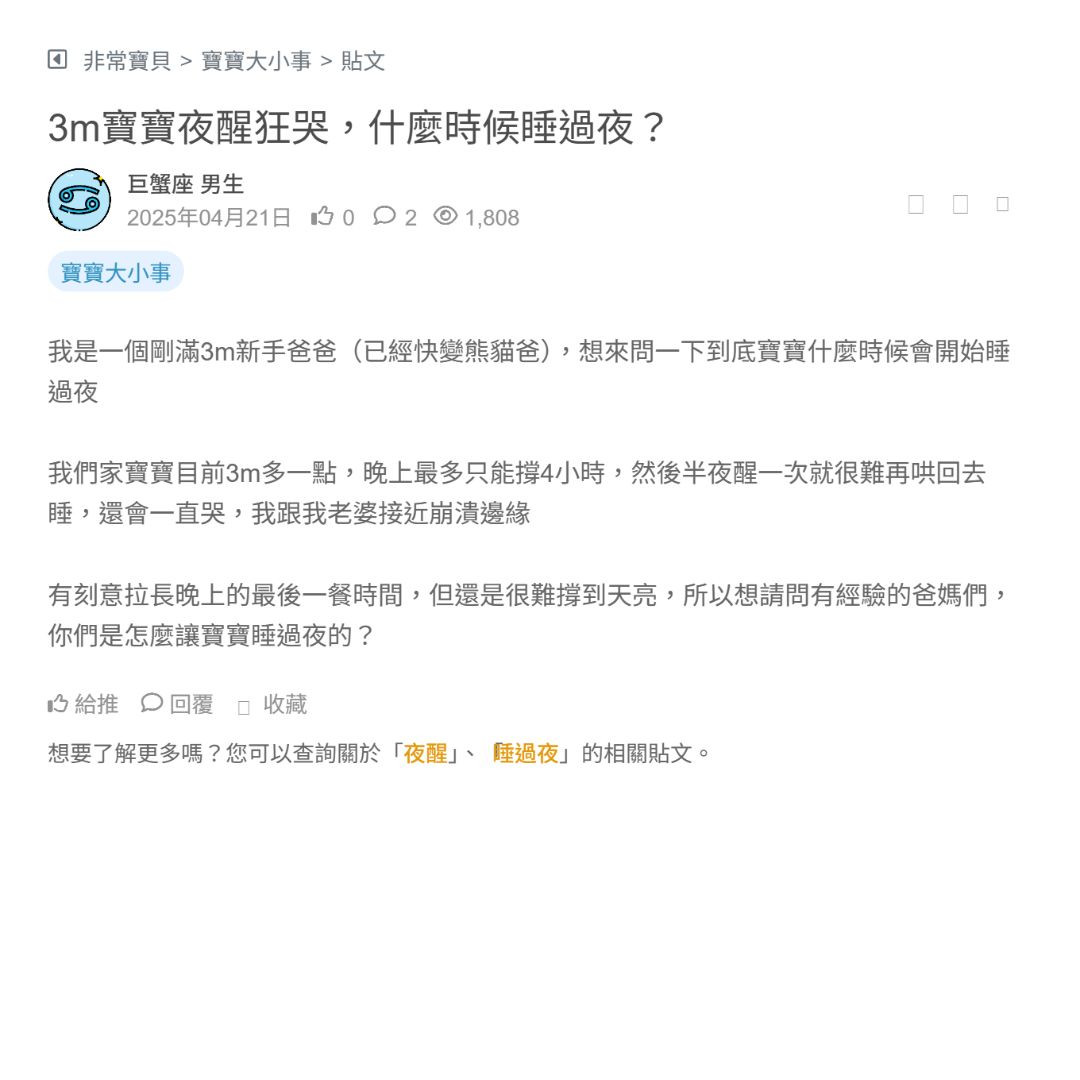Go to 寶寶大小事 breadcrumb section

[x=256, y=61]
